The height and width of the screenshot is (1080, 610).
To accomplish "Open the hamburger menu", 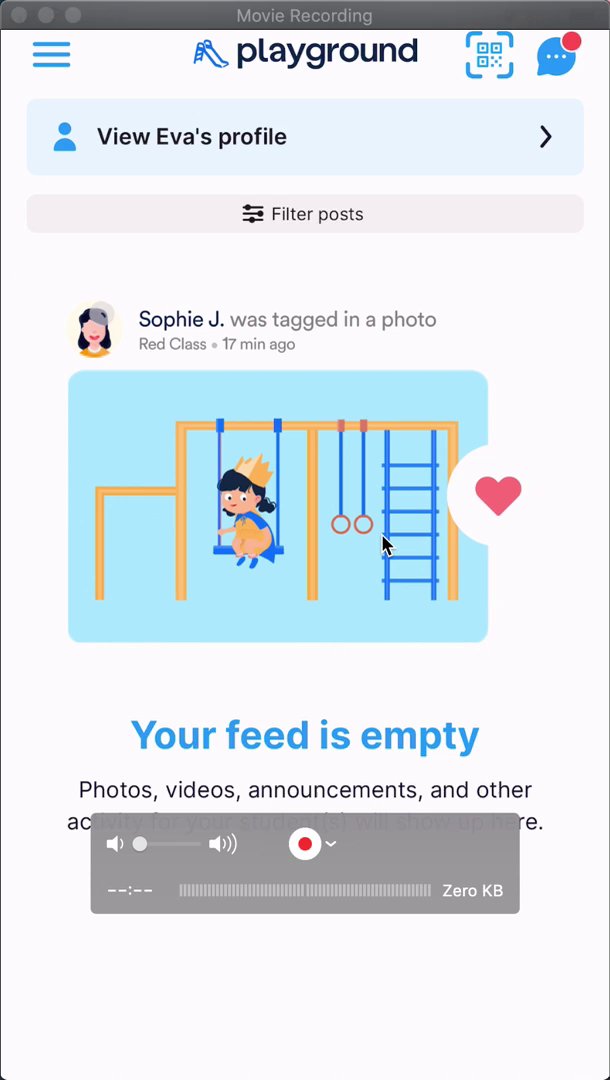I will click(51, 55).
